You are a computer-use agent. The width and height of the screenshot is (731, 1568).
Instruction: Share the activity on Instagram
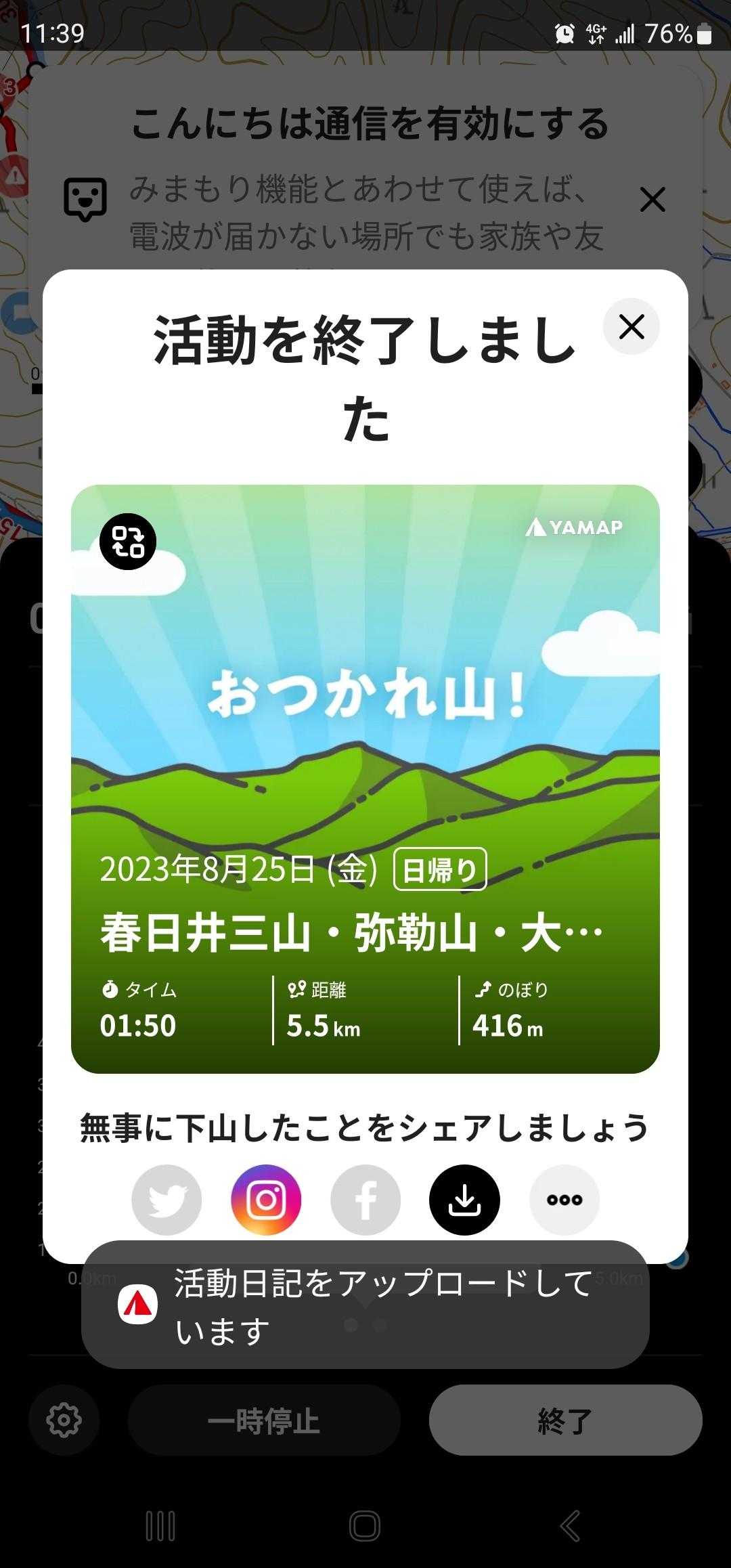[x=266, y=1200]
